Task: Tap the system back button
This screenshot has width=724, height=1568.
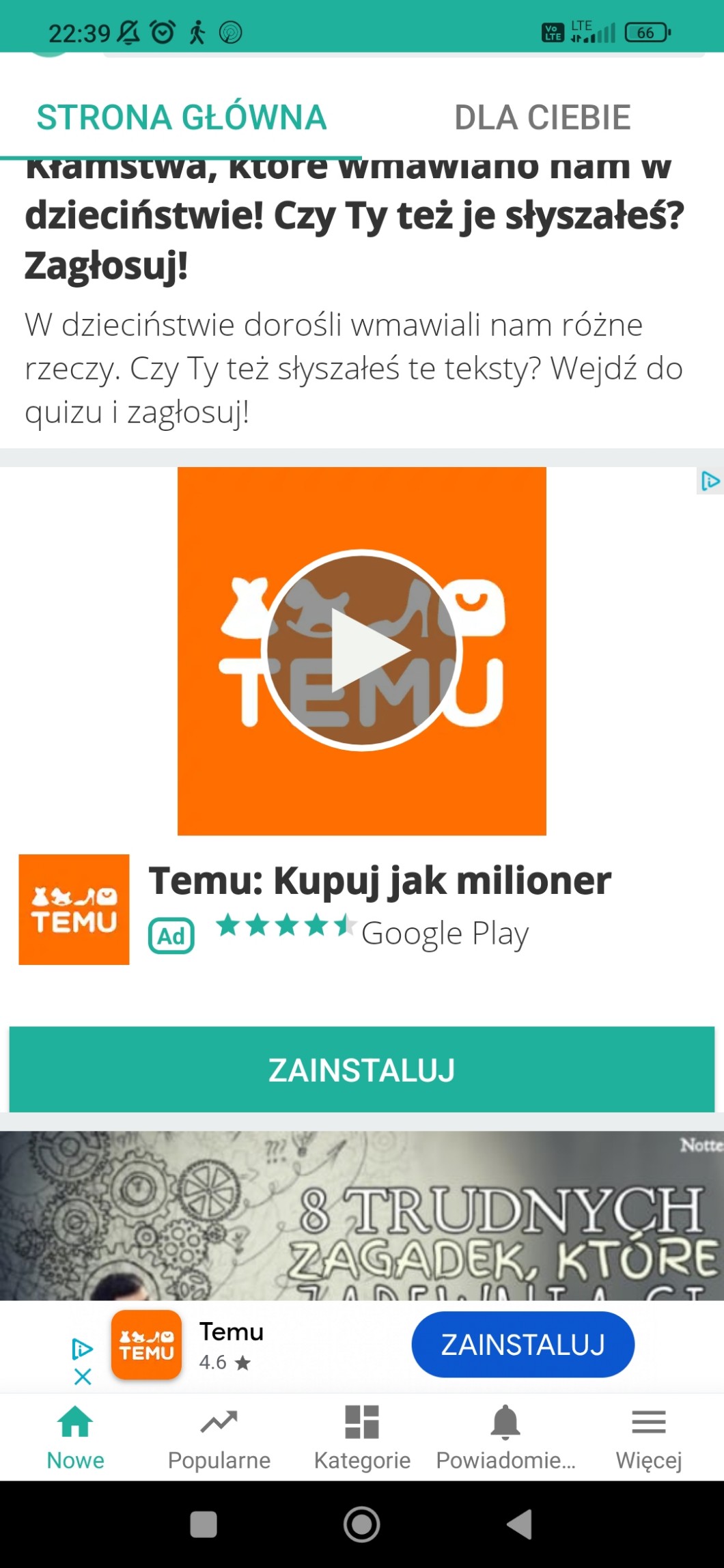Action: pyautogui.click(x=520, y=1524)
